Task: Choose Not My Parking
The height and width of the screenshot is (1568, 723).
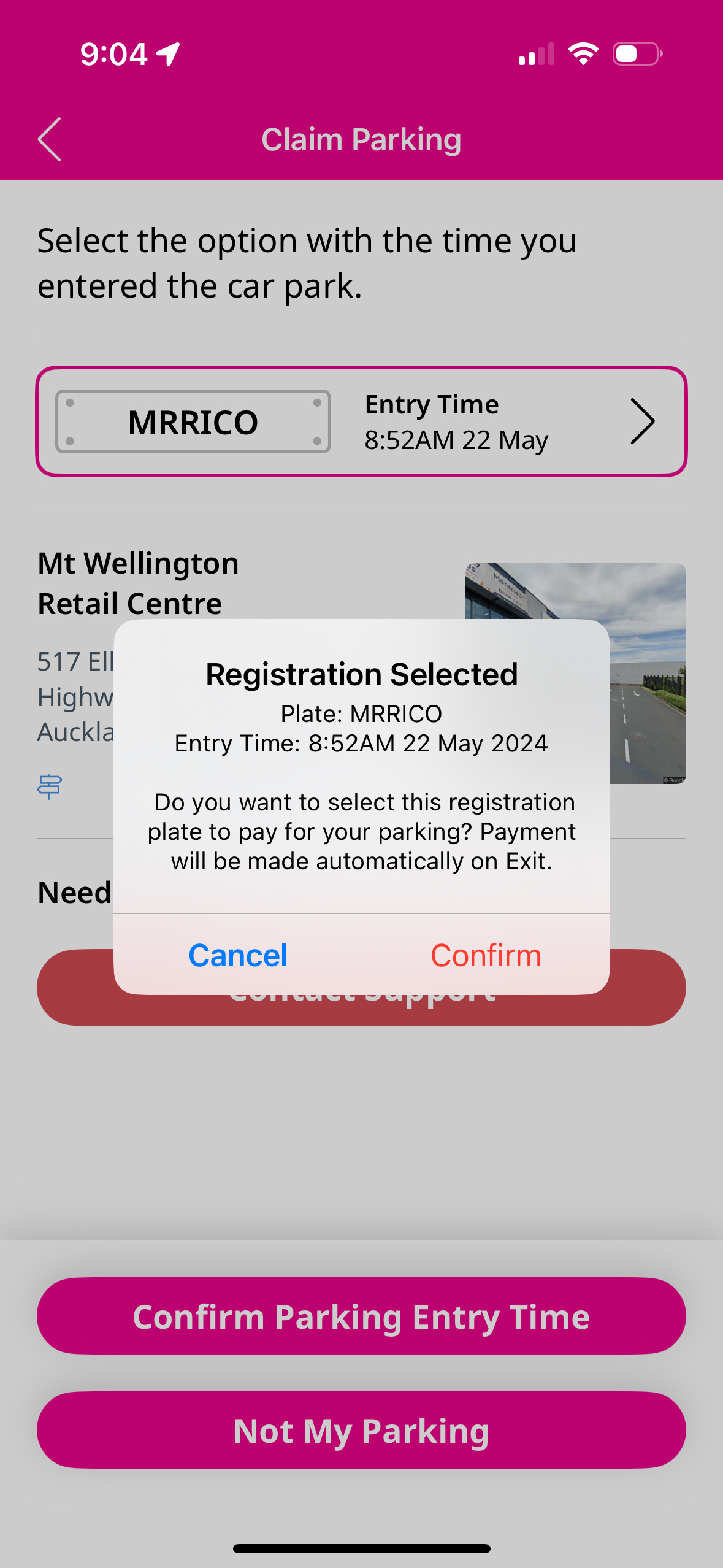Action: coord(361,1430)
